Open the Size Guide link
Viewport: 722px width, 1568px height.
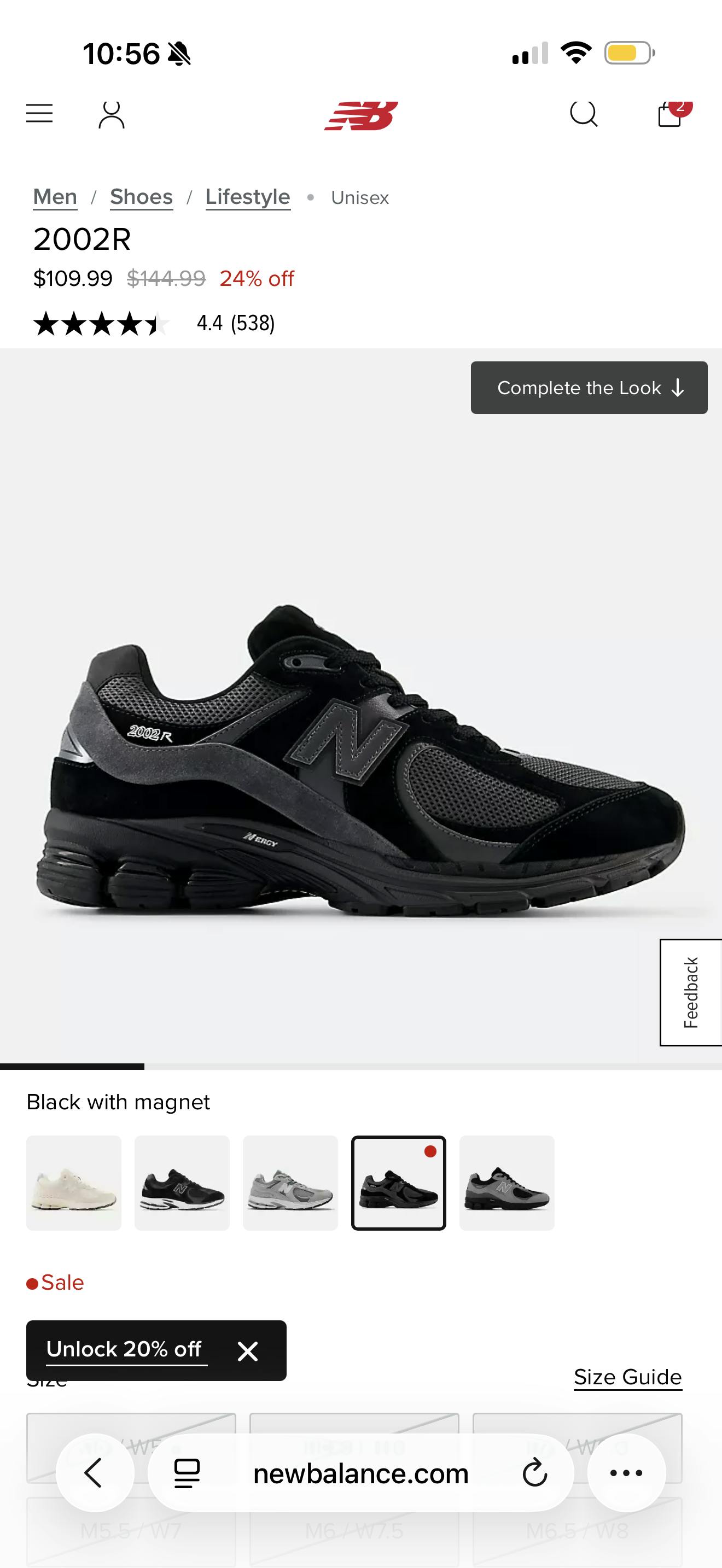click(x=627, y=1377)
